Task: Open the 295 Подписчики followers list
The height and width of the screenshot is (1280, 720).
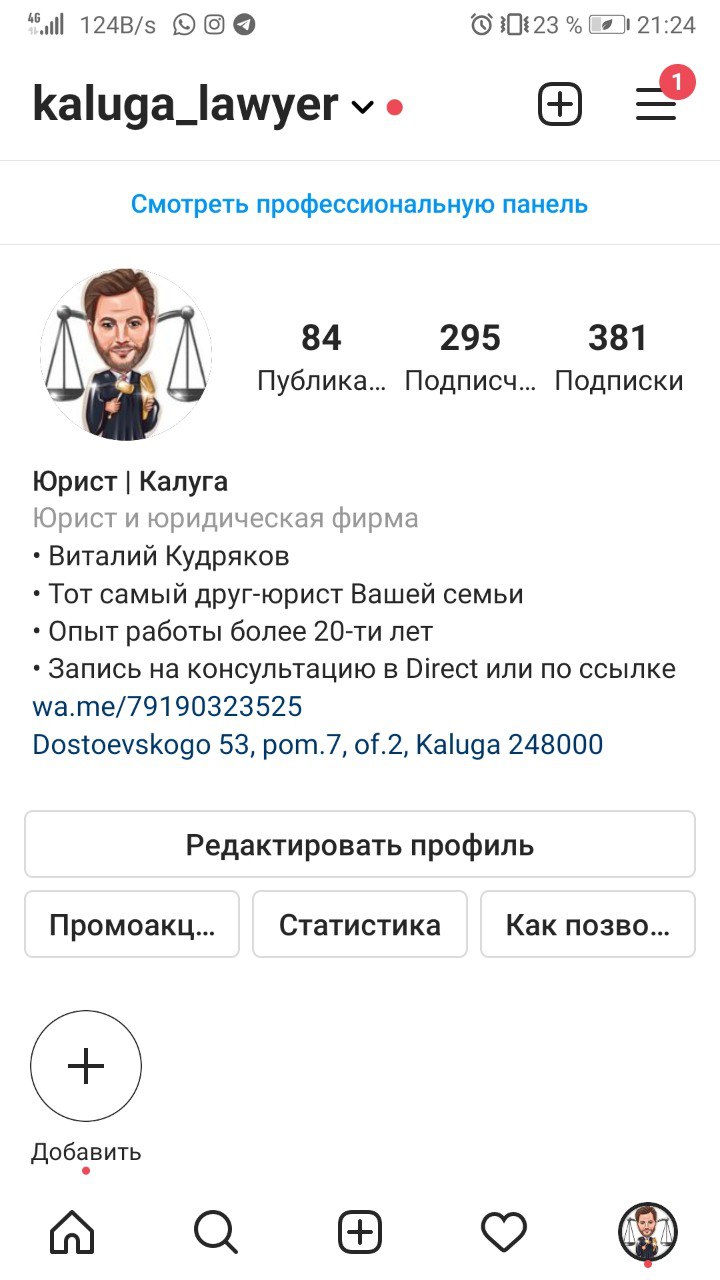Action: 470,357
